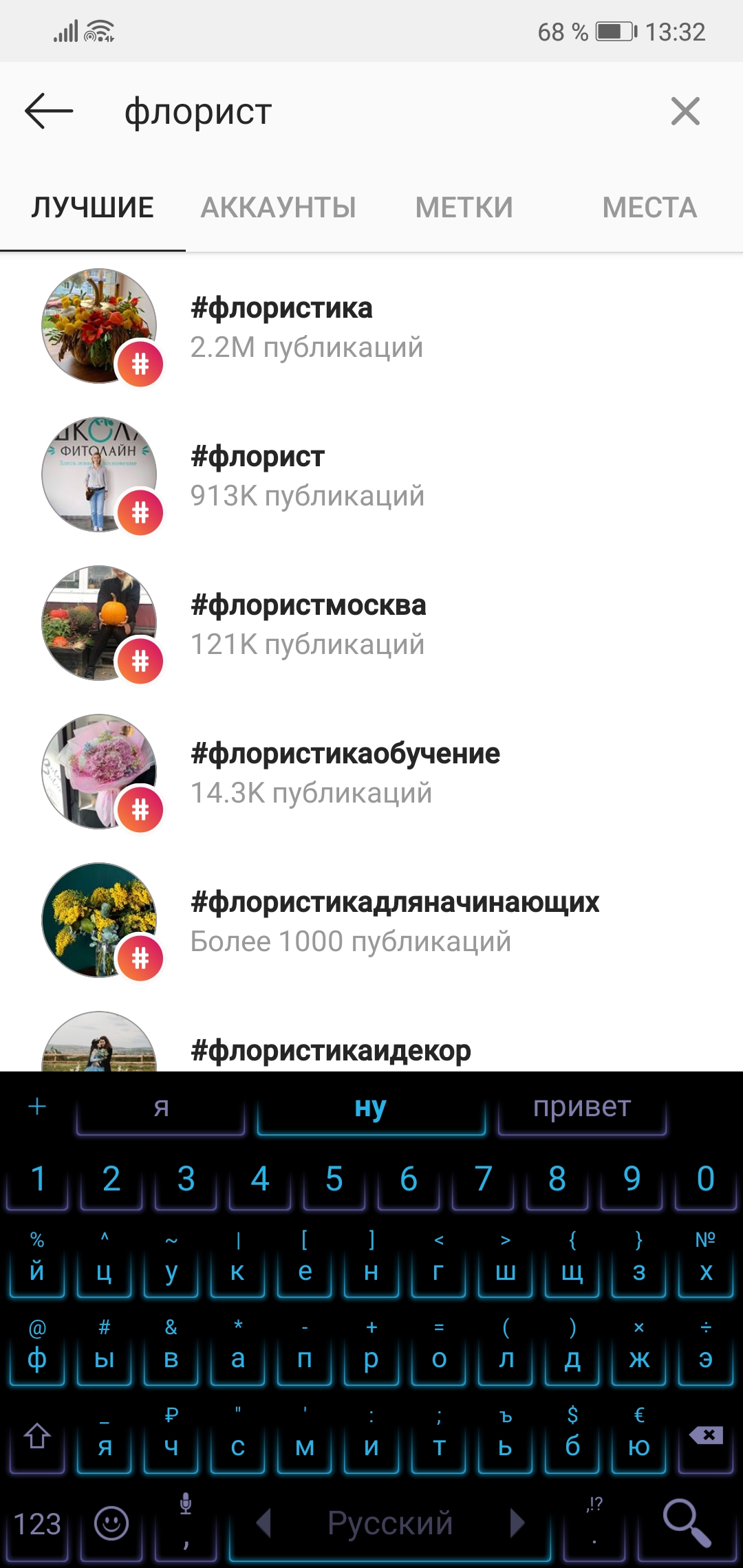This screenshot has height=1568, width=743.
Task: Switch to the АККАУНТЫ tab
Action: 279,208
